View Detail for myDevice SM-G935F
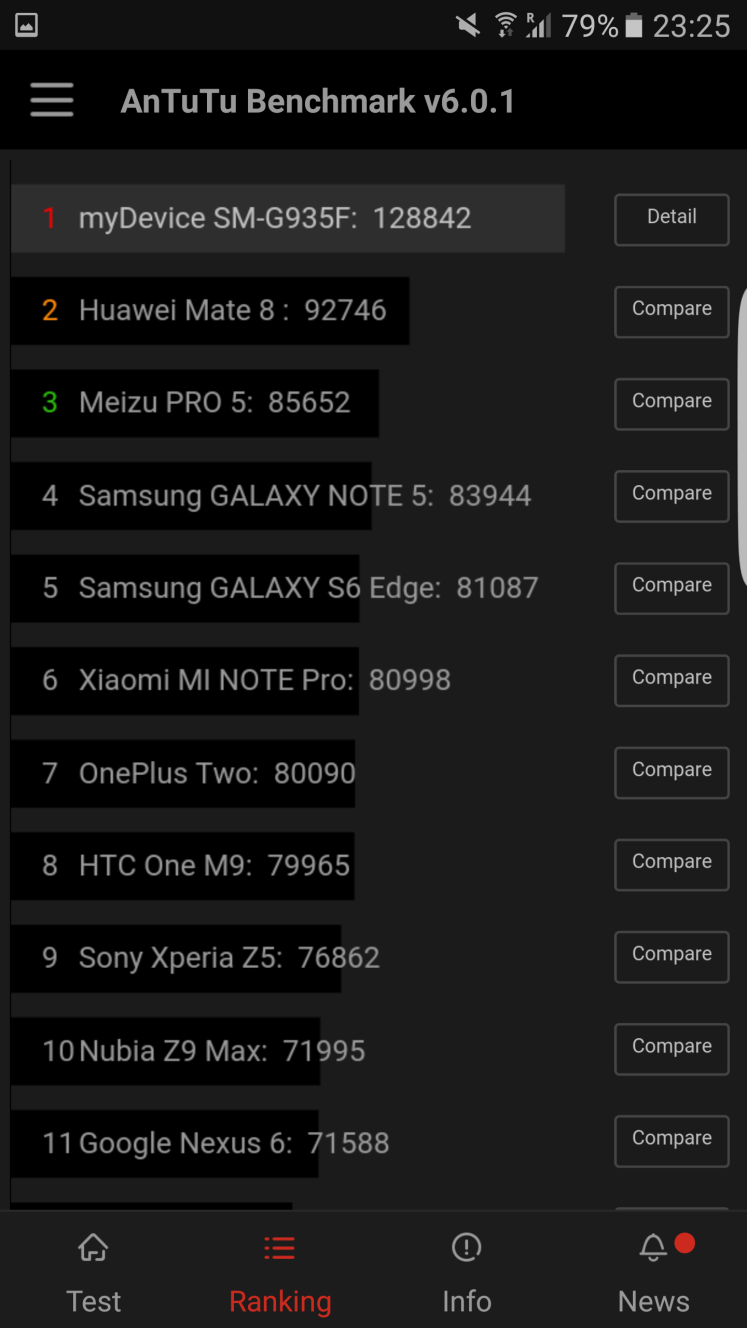Image resolution: width=747 pixels, height=1328 pixels. point(672,218)
